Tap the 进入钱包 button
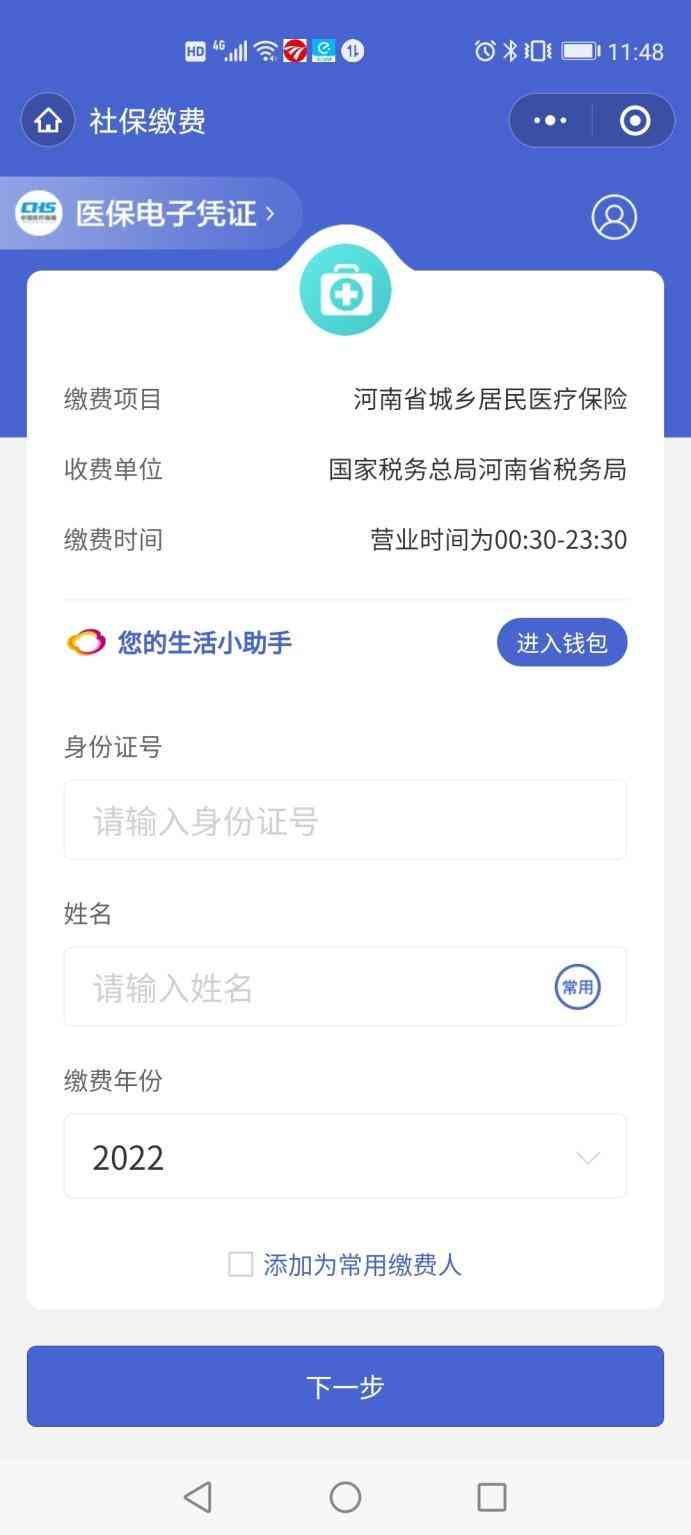 [x=561, y=642]
